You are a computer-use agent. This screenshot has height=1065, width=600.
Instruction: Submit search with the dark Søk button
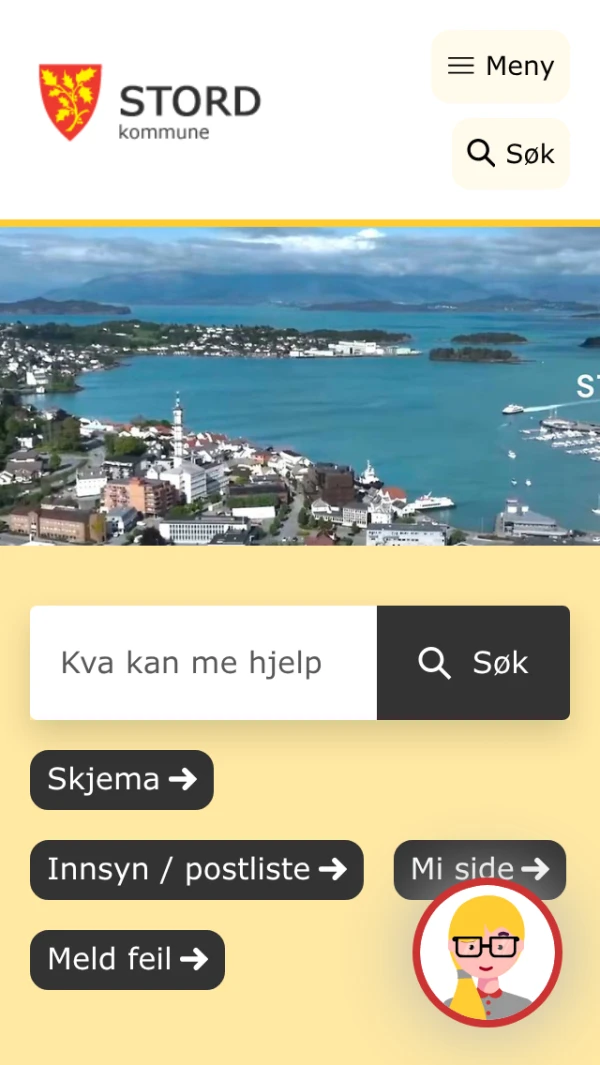click(473, 662)
